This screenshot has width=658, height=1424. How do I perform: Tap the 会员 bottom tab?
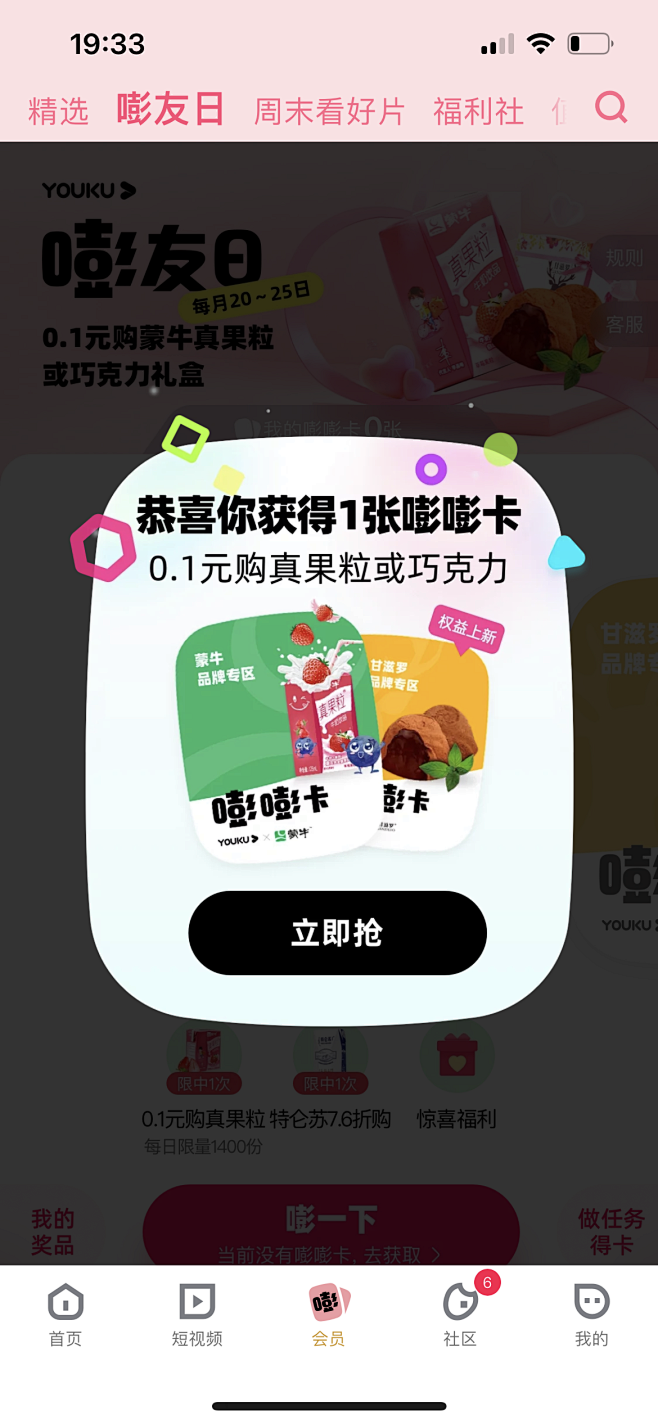point(328,1315)
